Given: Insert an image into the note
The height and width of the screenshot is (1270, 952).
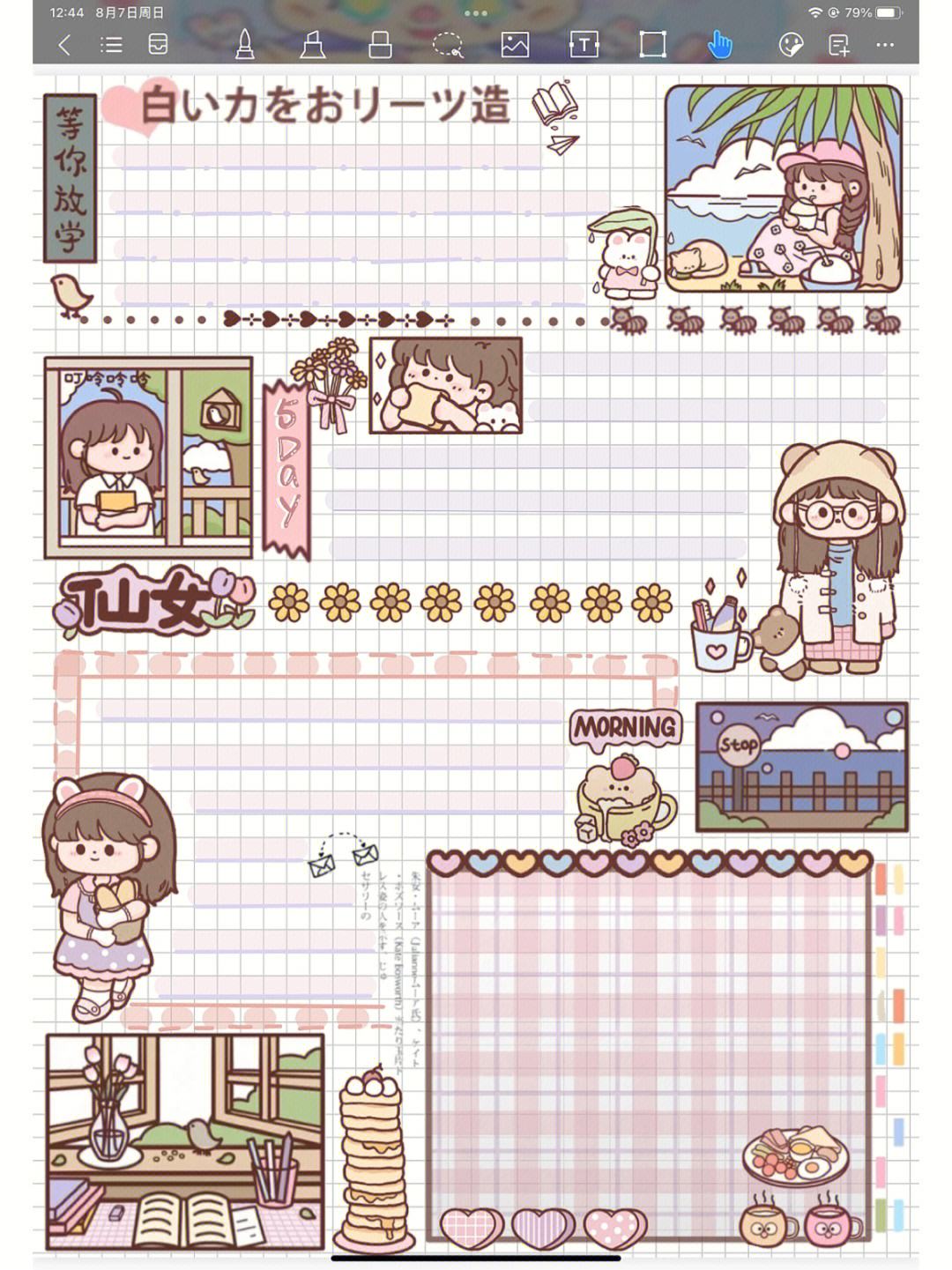Looking at the screenshot, I should point(515,44).
